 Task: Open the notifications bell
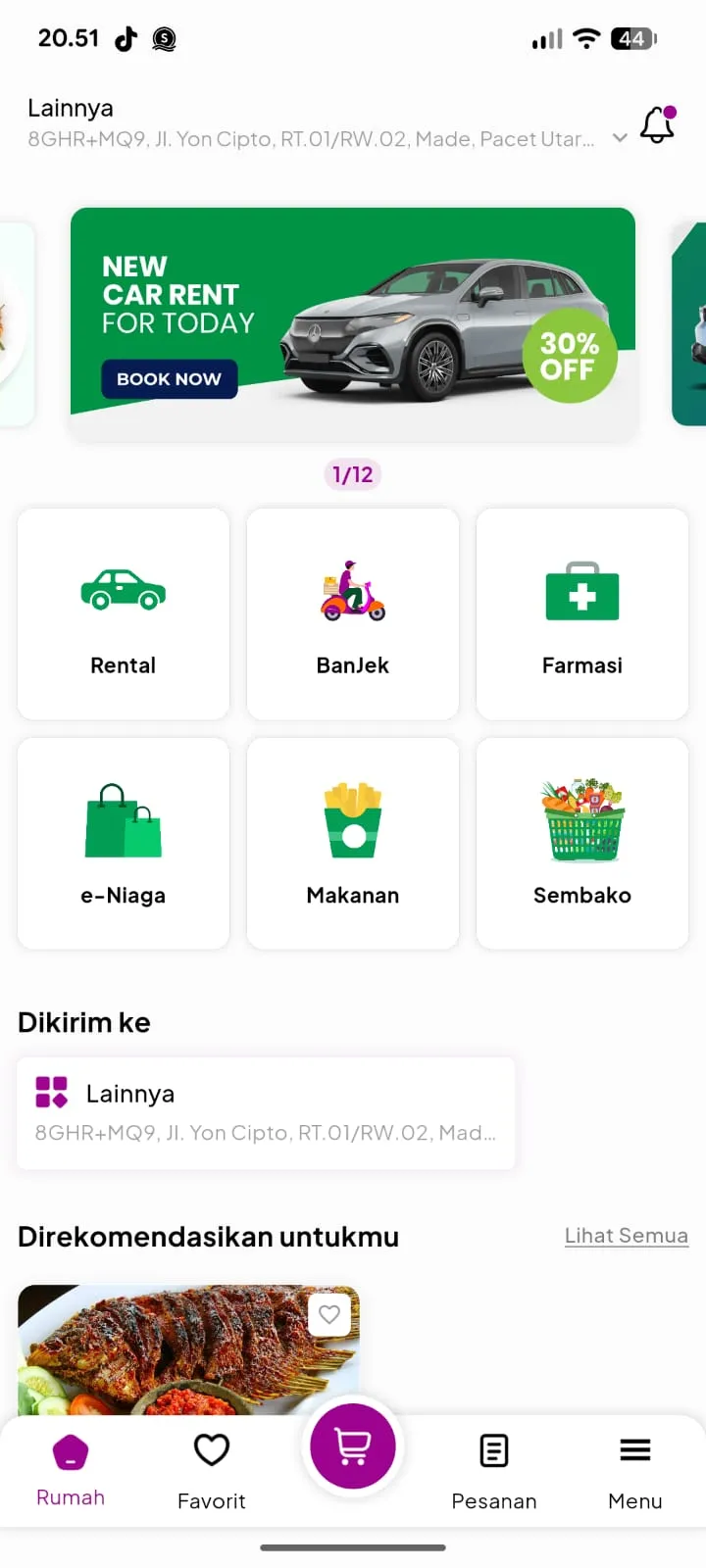(657, 125)
